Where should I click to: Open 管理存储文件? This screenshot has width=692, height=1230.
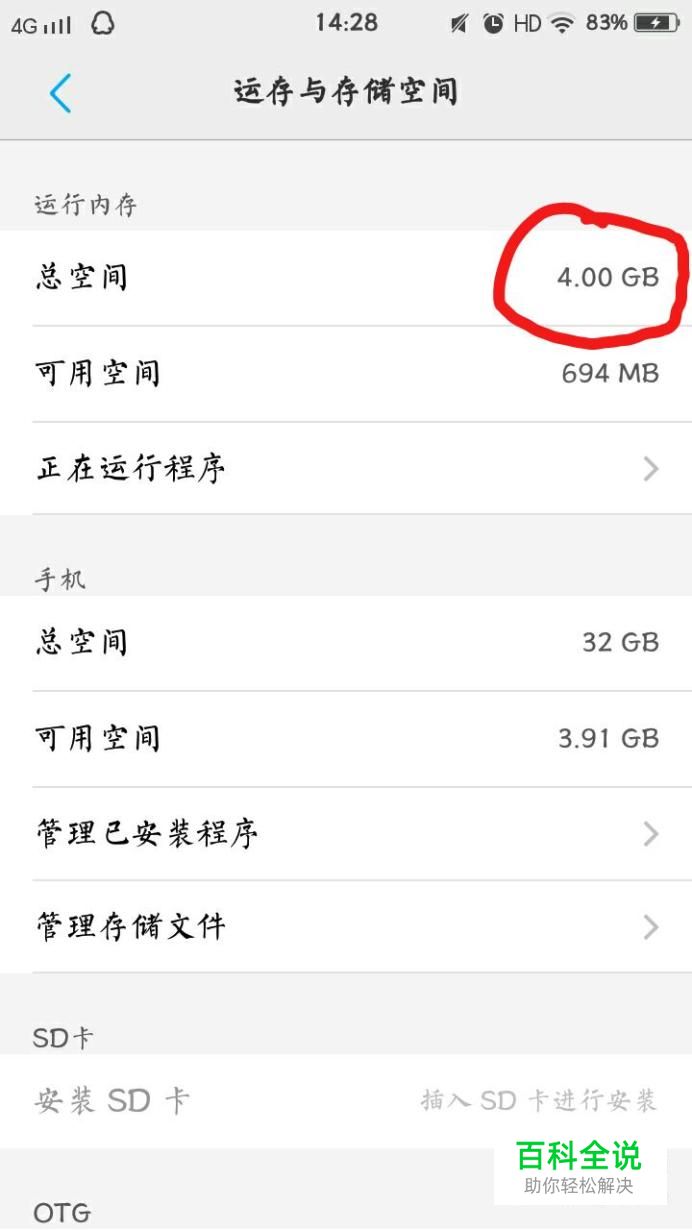click(x=346, y=927)
